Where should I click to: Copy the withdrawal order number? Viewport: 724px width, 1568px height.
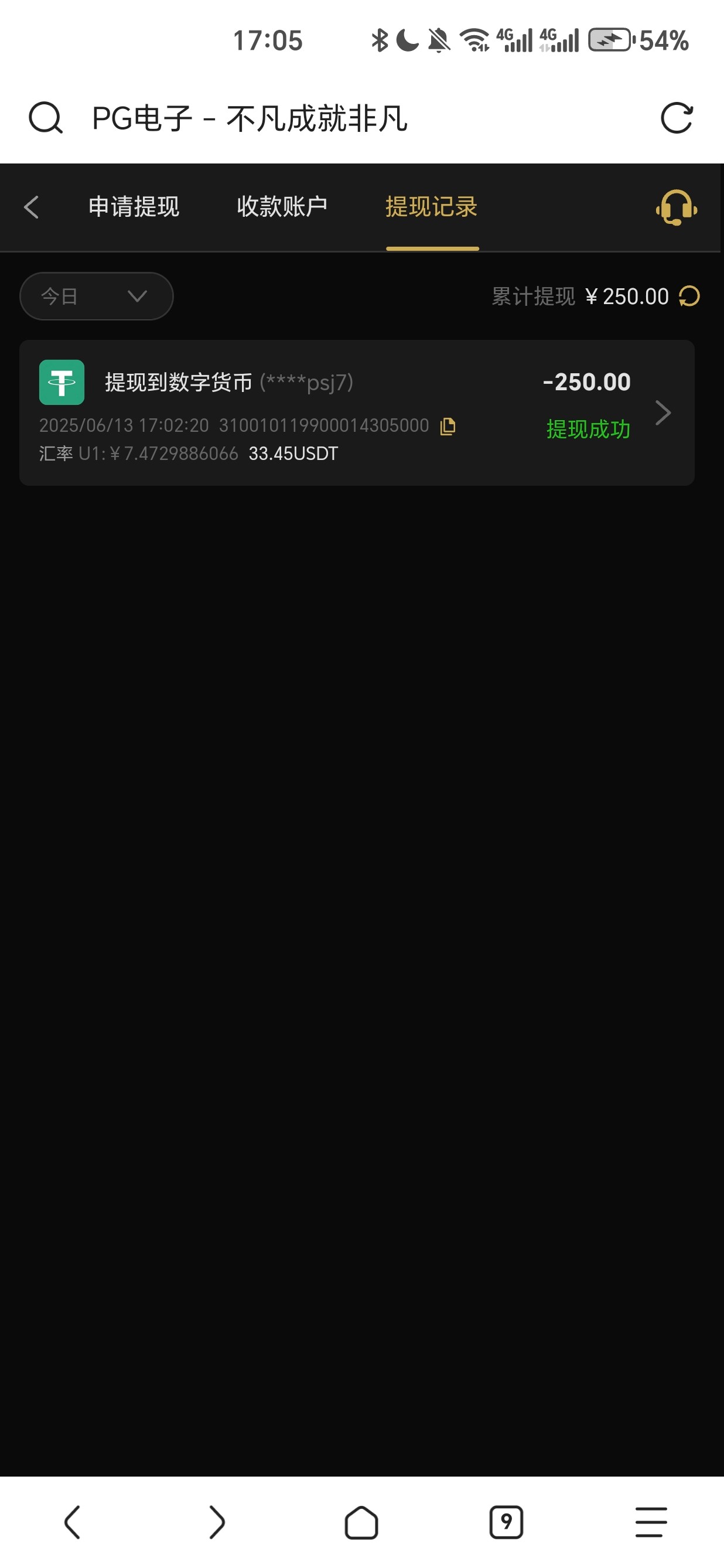pyautogui.click(x=448, y=426)
